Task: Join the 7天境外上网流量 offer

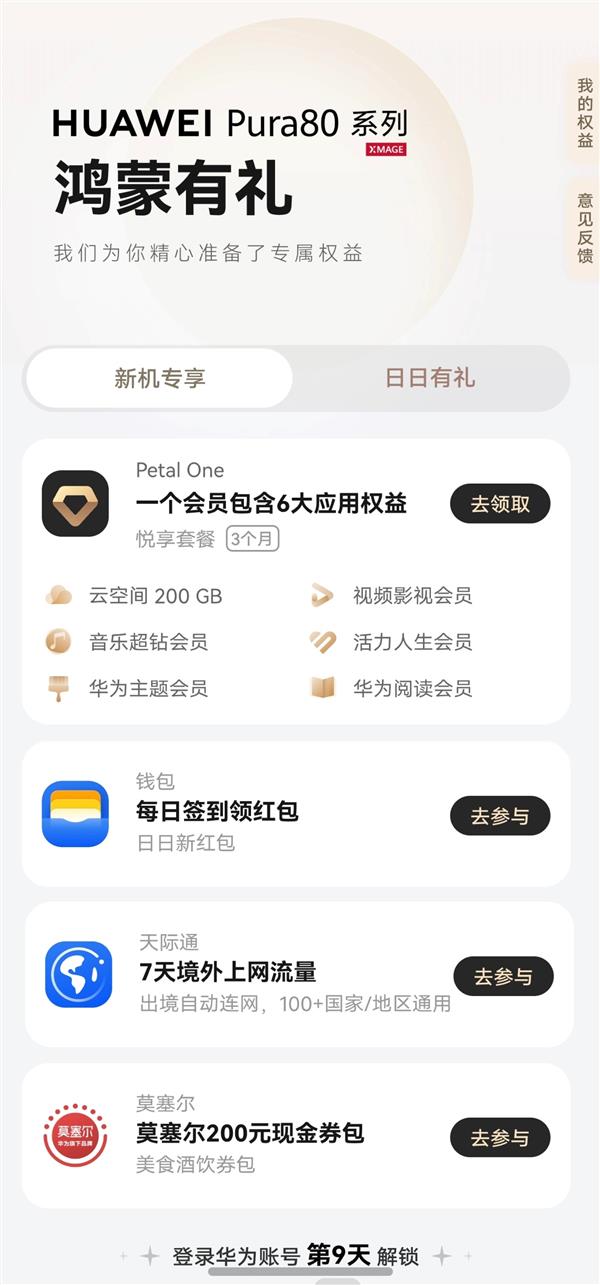Action: click(503, 976)
